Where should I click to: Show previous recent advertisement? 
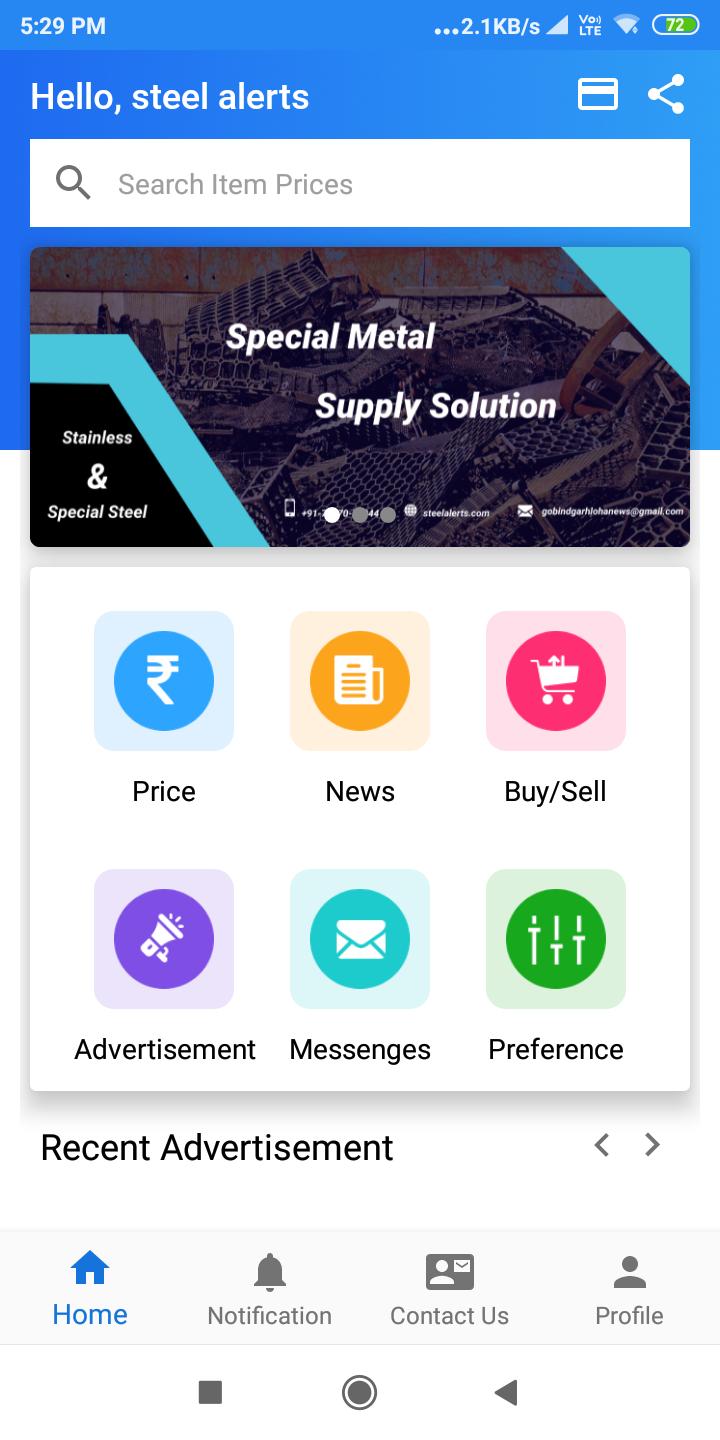[x=602, y=1145]
